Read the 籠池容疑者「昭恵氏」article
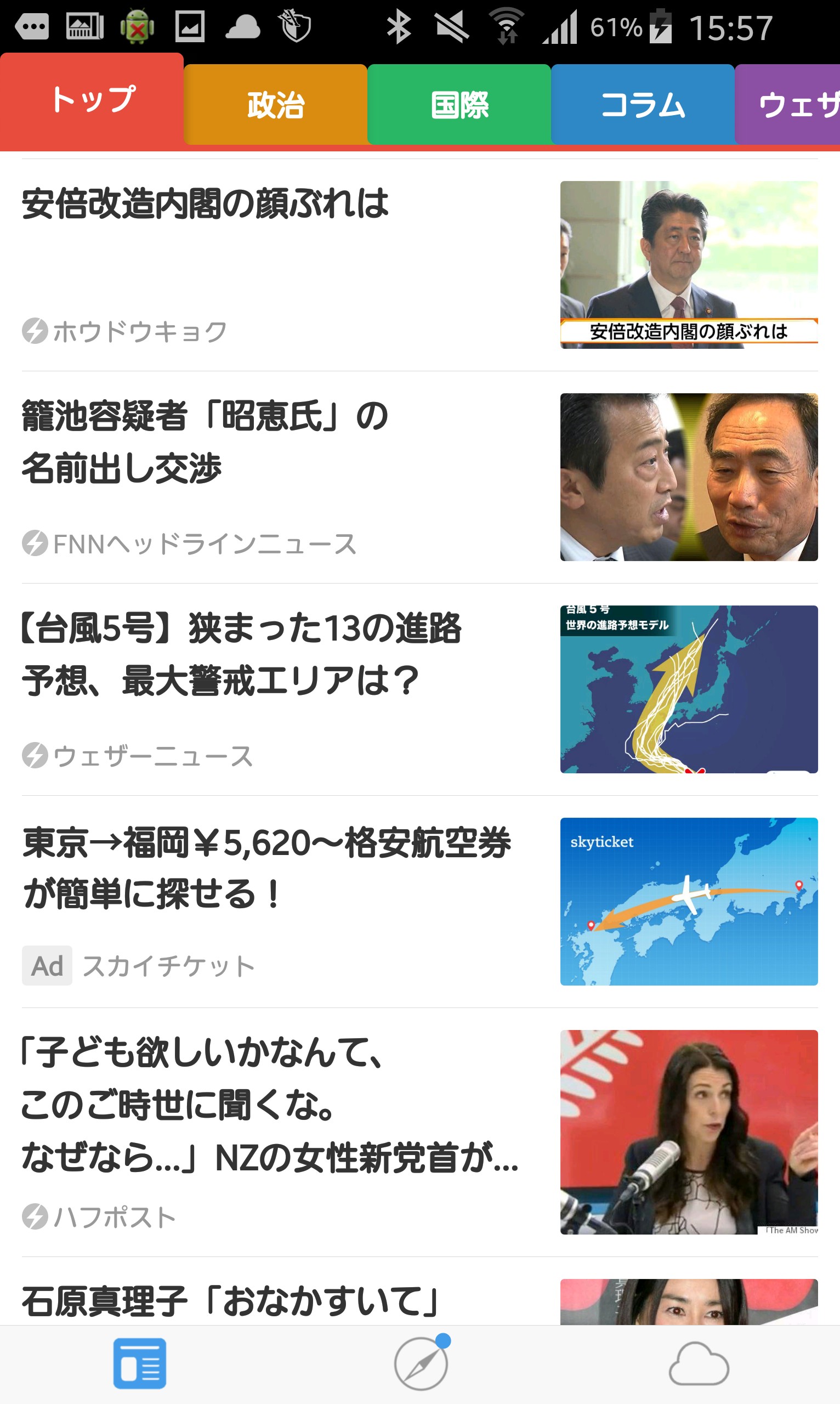The height and width of the screenshot is (1404, 840). coord(205,441)
